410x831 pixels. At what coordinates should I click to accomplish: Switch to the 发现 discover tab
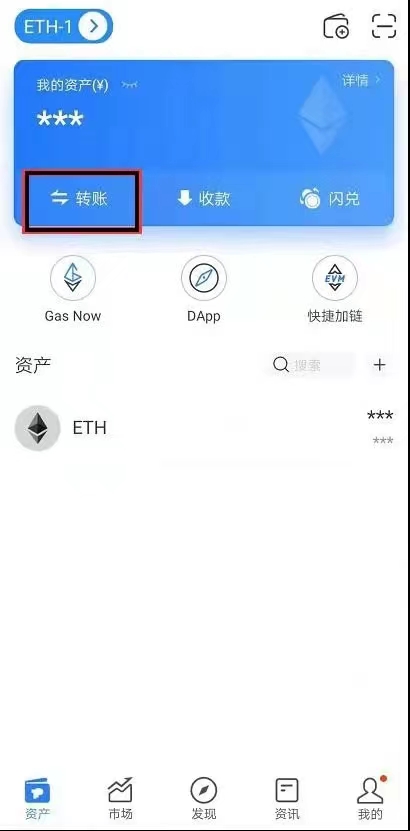(204, 799)
